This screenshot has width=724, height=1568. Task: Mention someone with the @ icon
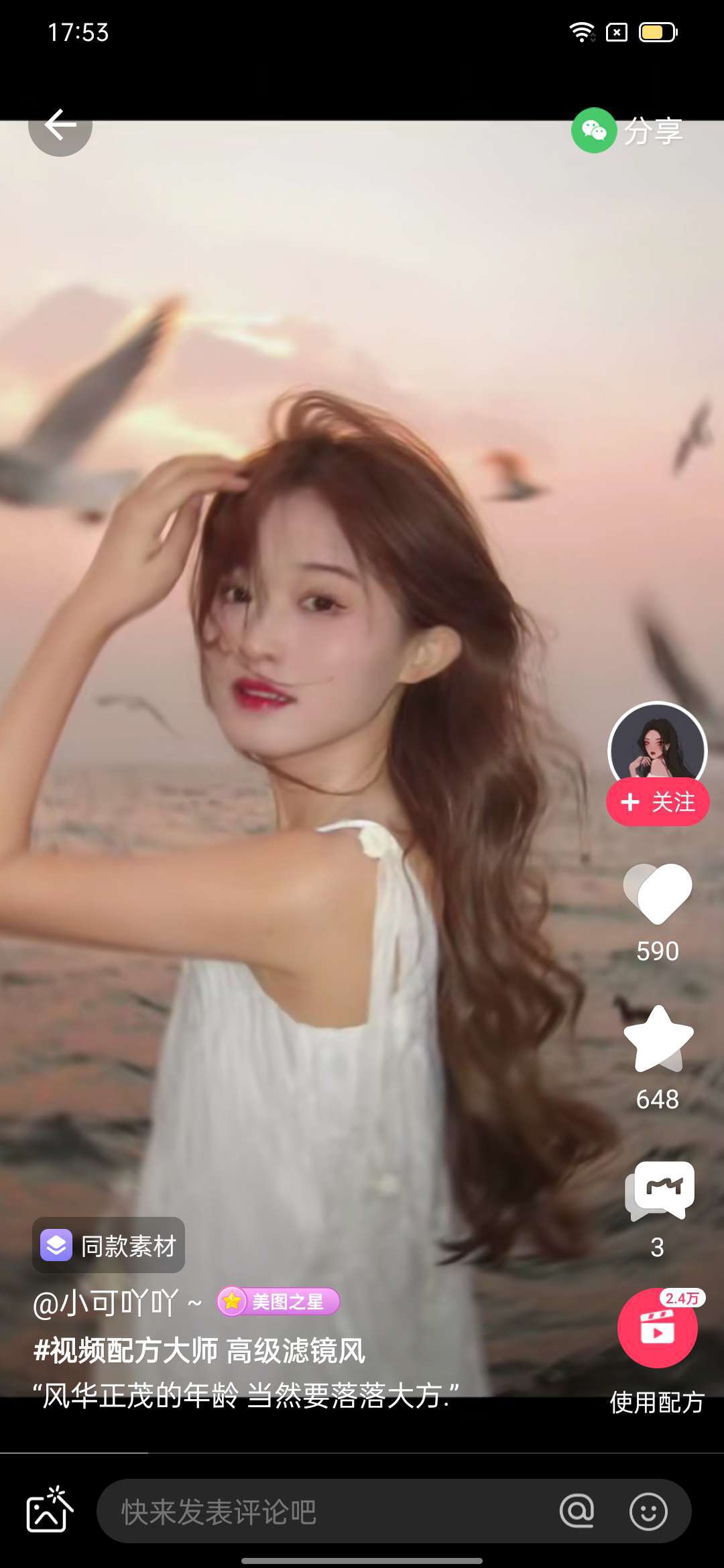(x=577, y=1511)
